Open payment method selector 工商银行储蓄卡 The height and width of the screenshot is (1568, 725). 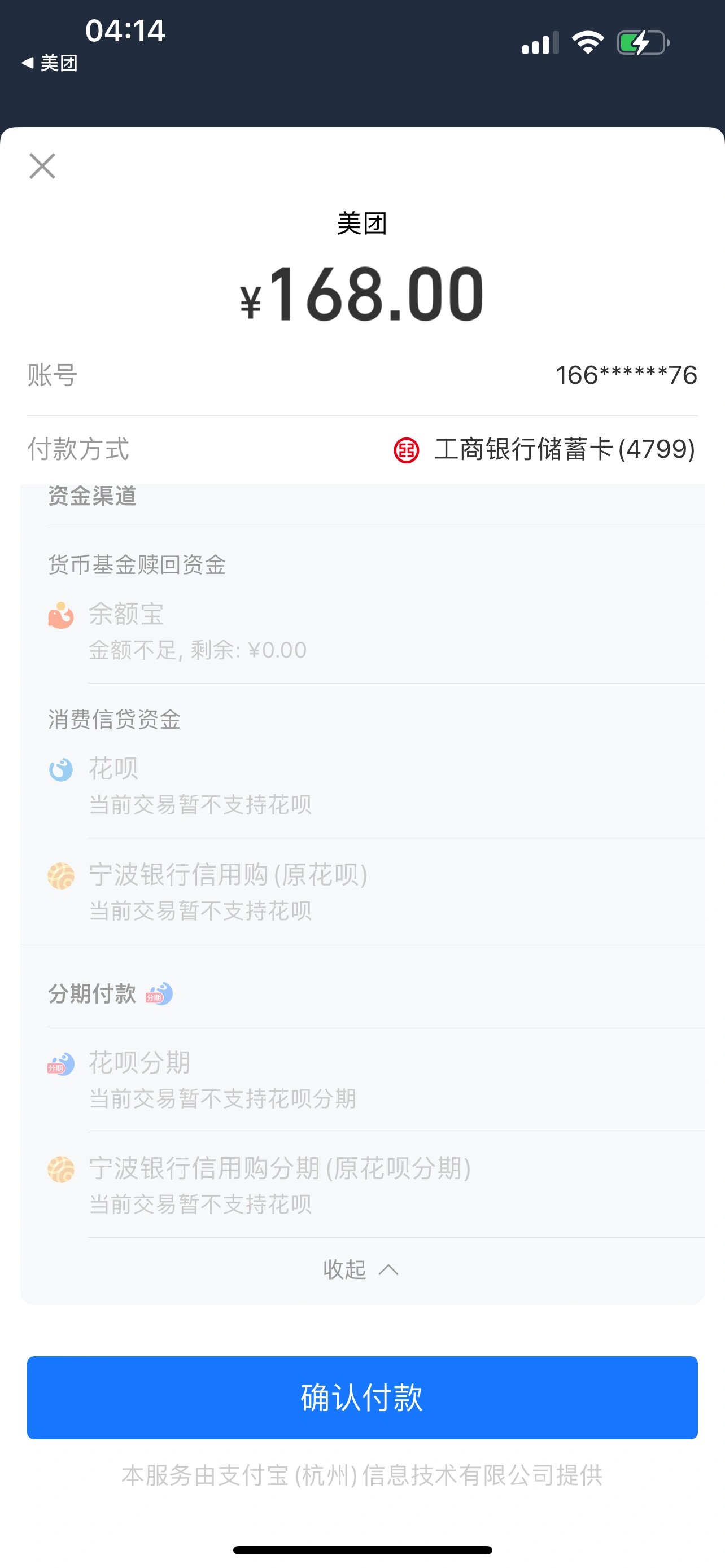point(564,450)
